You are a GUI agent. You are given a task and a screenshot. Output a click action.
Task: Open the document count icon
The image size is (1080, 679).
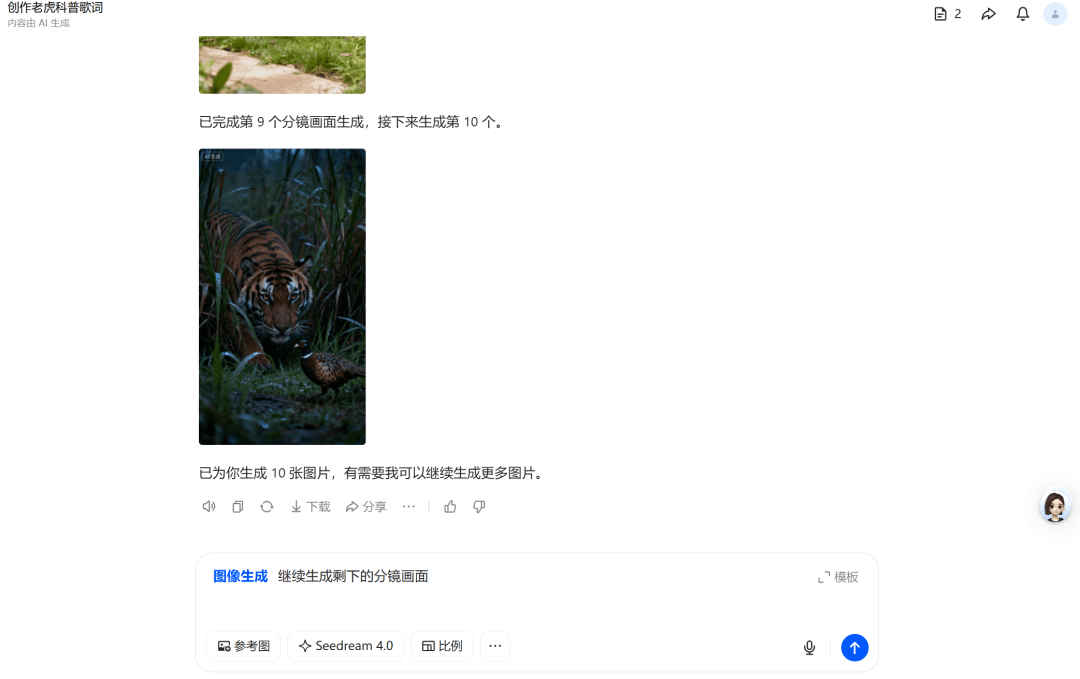947,14
